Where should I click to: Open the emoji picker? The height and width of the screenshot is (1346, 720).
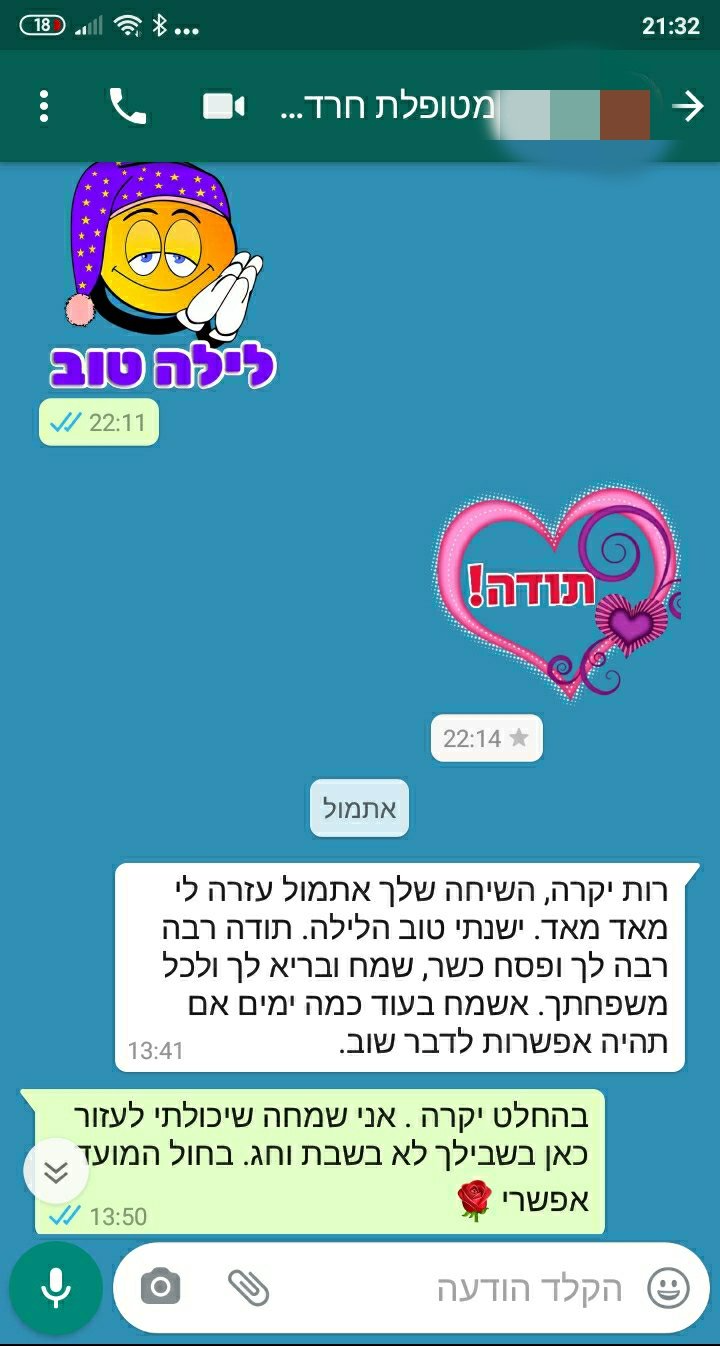[x=668, y=1288]
